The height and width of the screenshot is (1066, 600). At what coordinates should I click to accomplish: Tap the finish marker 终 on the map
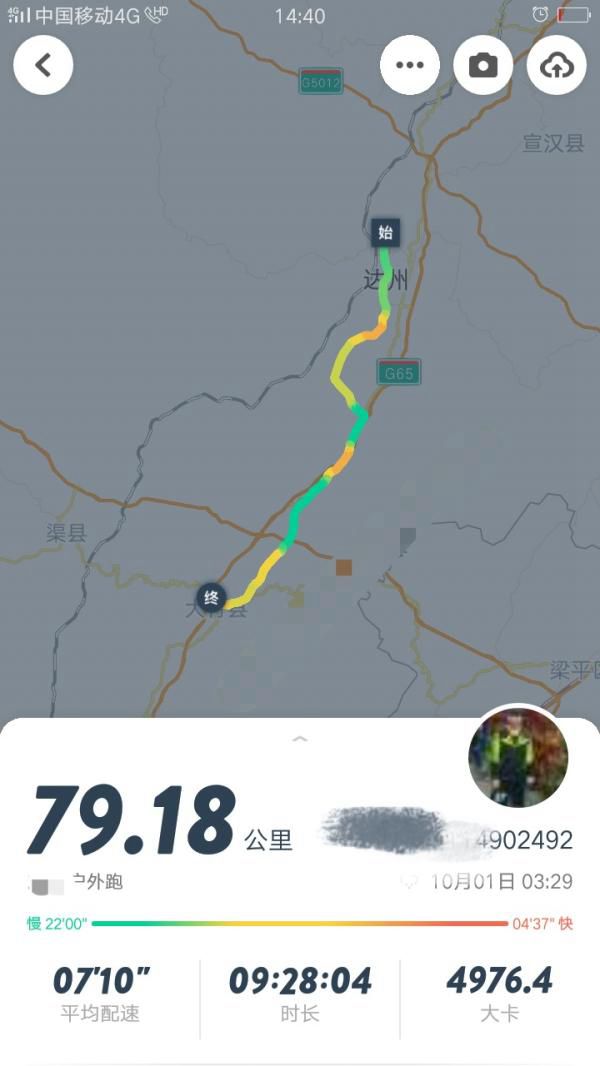click(x=211, y=598)
